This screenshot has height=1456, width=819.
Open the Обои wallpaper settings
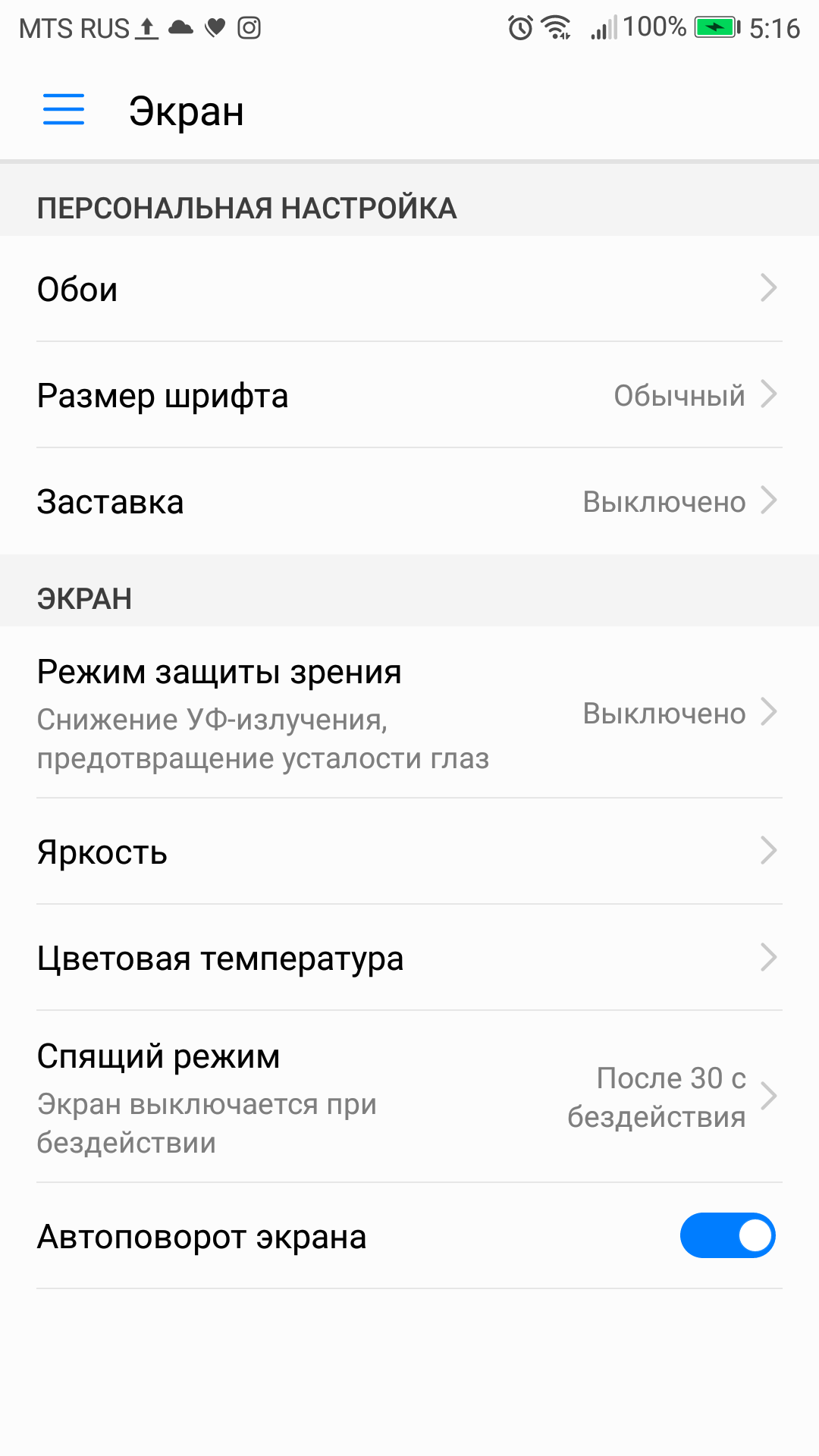409,289
